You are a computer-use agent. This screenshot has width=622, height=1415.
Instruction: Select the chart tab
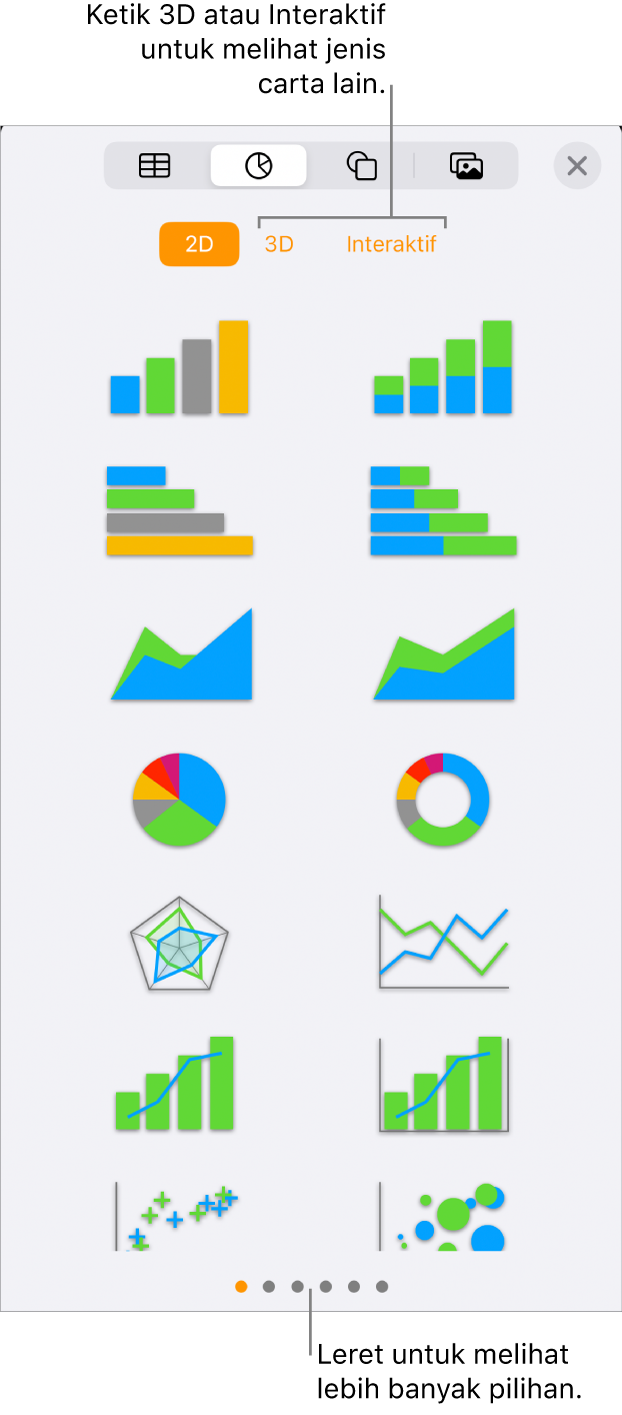tap(258, 166)
